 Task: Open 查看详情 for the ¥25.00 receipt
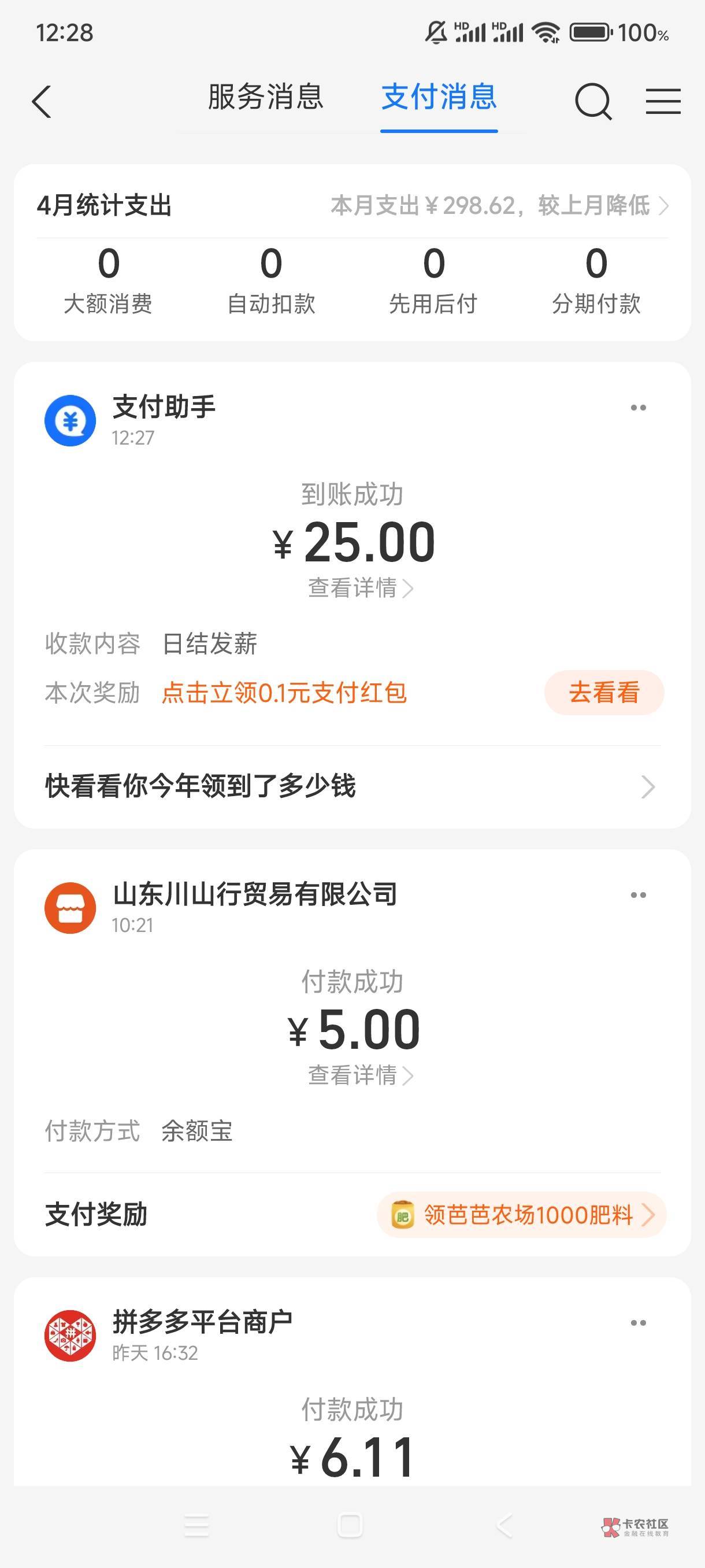coord(361,588)
